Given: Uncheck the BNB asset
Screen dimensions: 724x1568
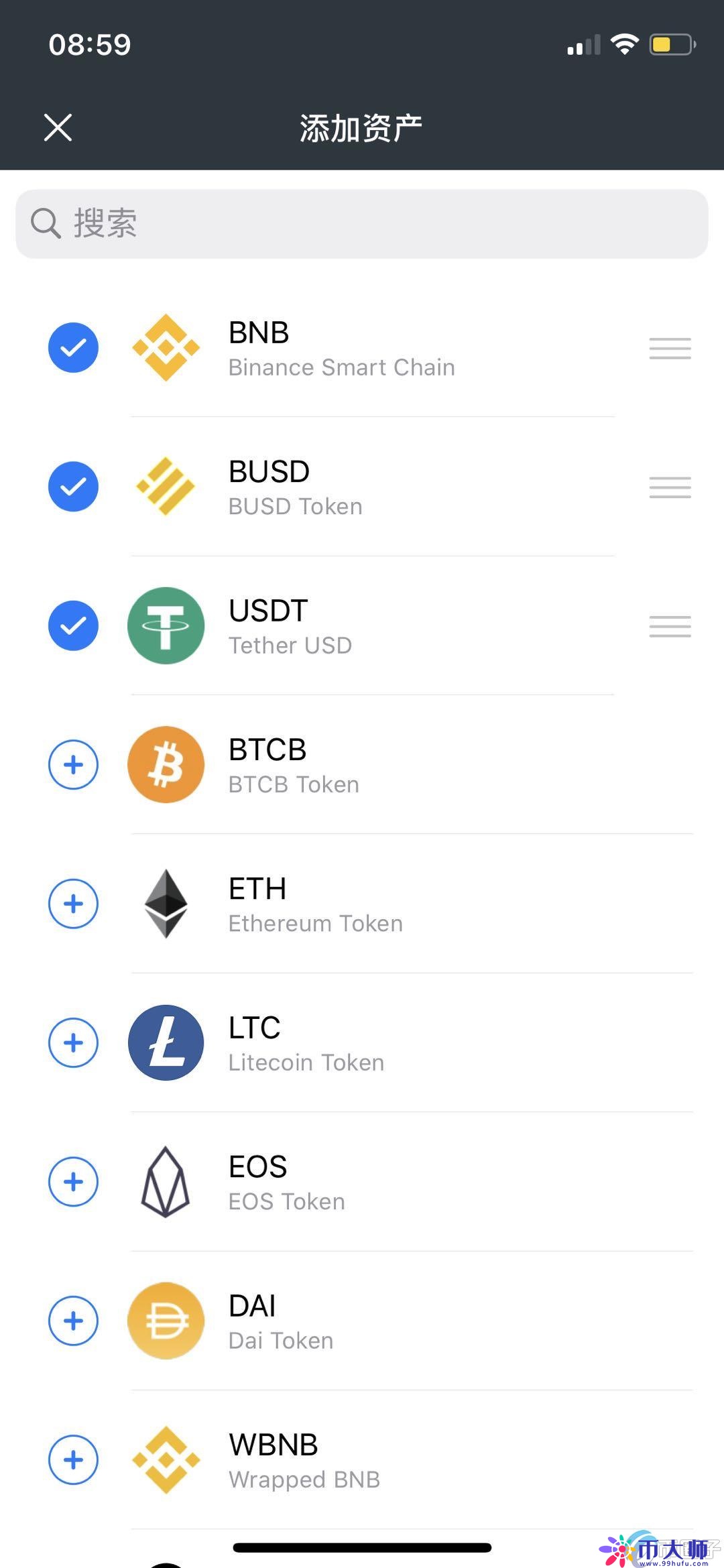Looking at the screenshot, I should (x=74, y=348).
